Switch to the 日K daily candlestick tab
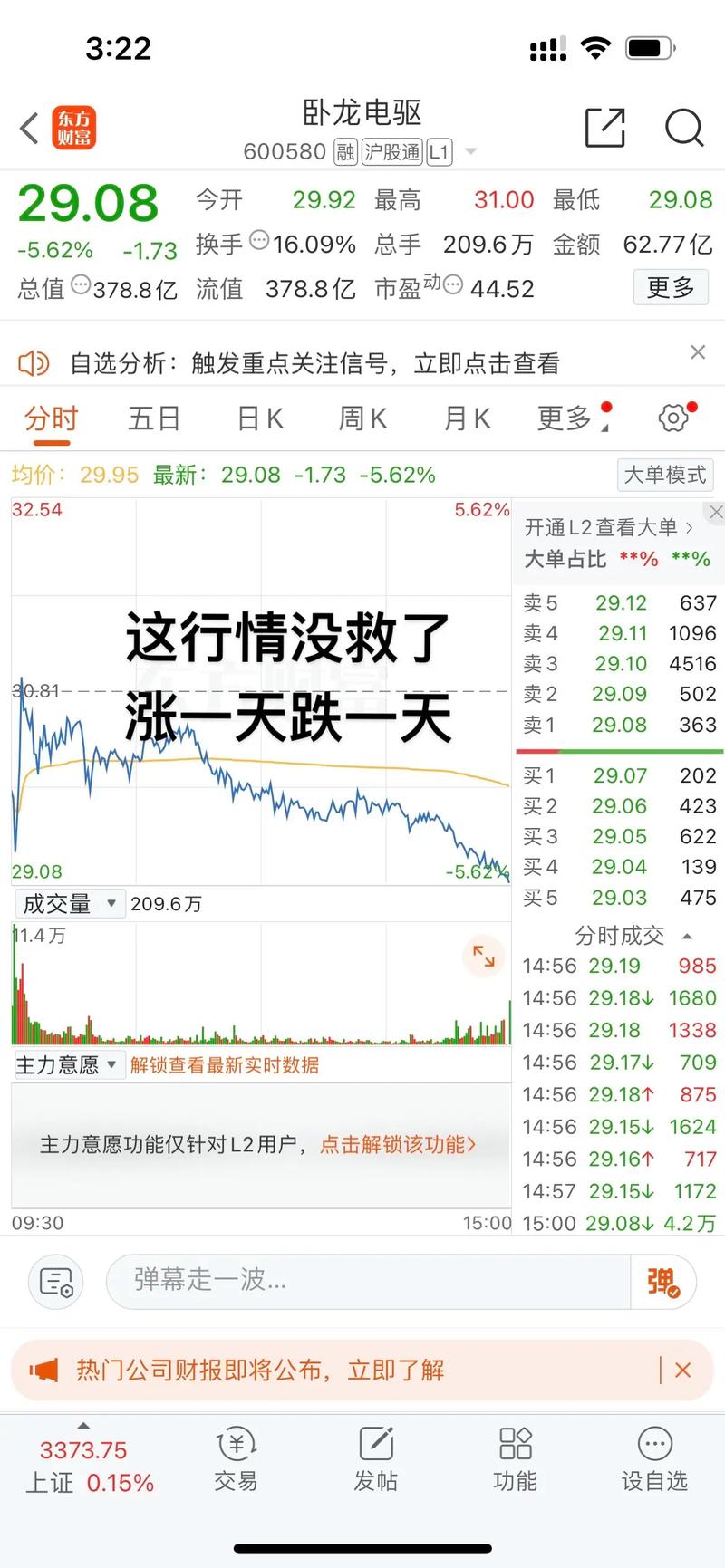 pos(258,418)
